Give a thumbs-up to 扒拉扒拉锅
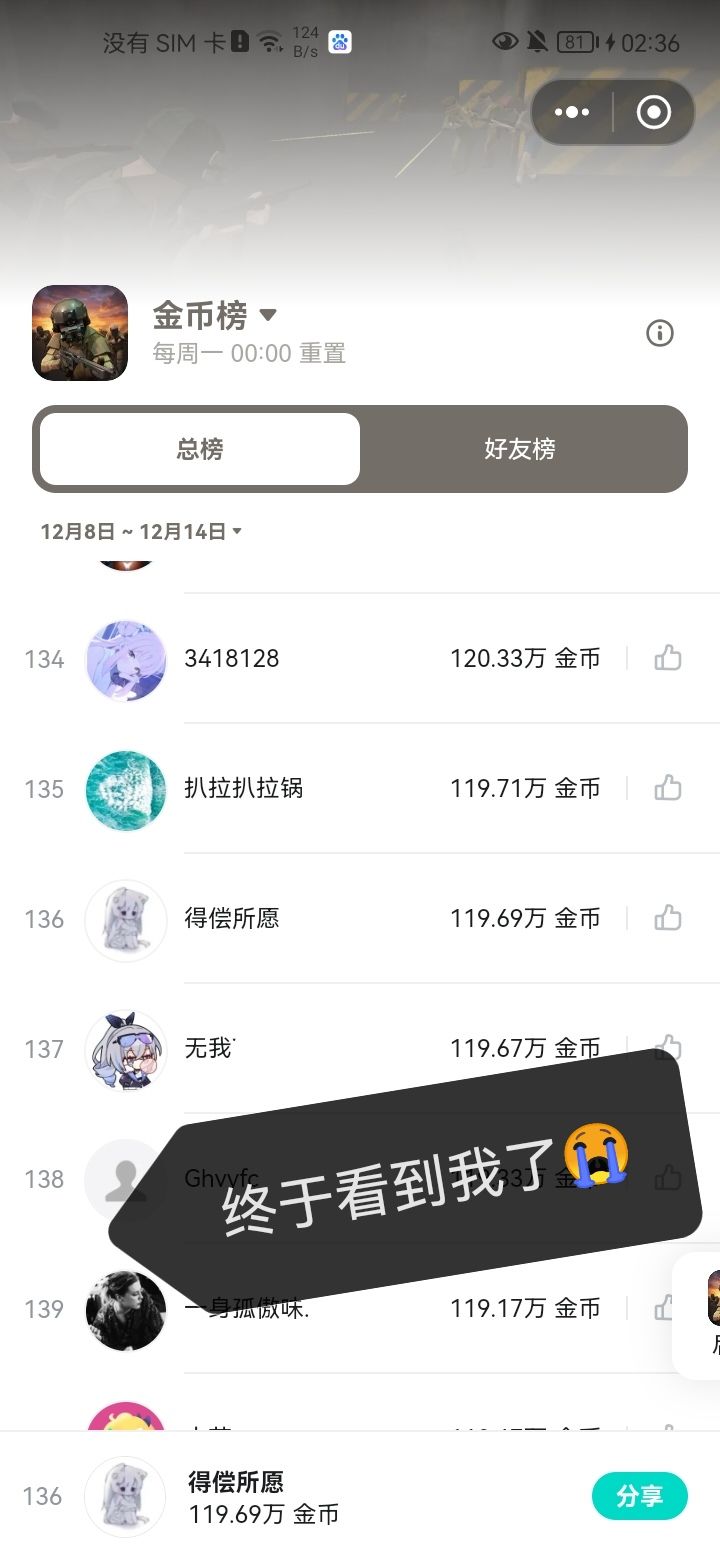Image resolution: width=720 pixels, height=1560 pixels. [667, 788]
